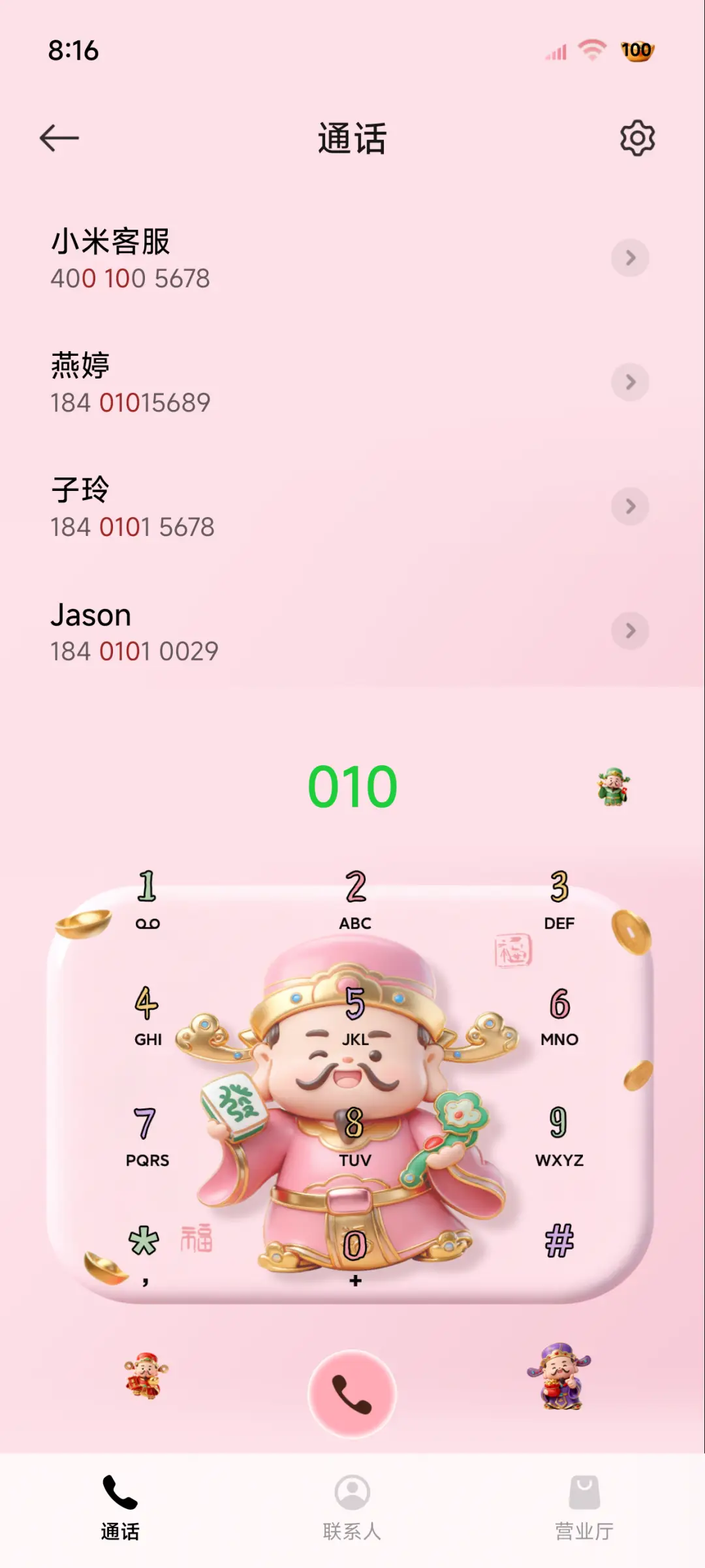Open details arrow for 子玲
This screenshot has height=1568, width=705.
point(630,506)
